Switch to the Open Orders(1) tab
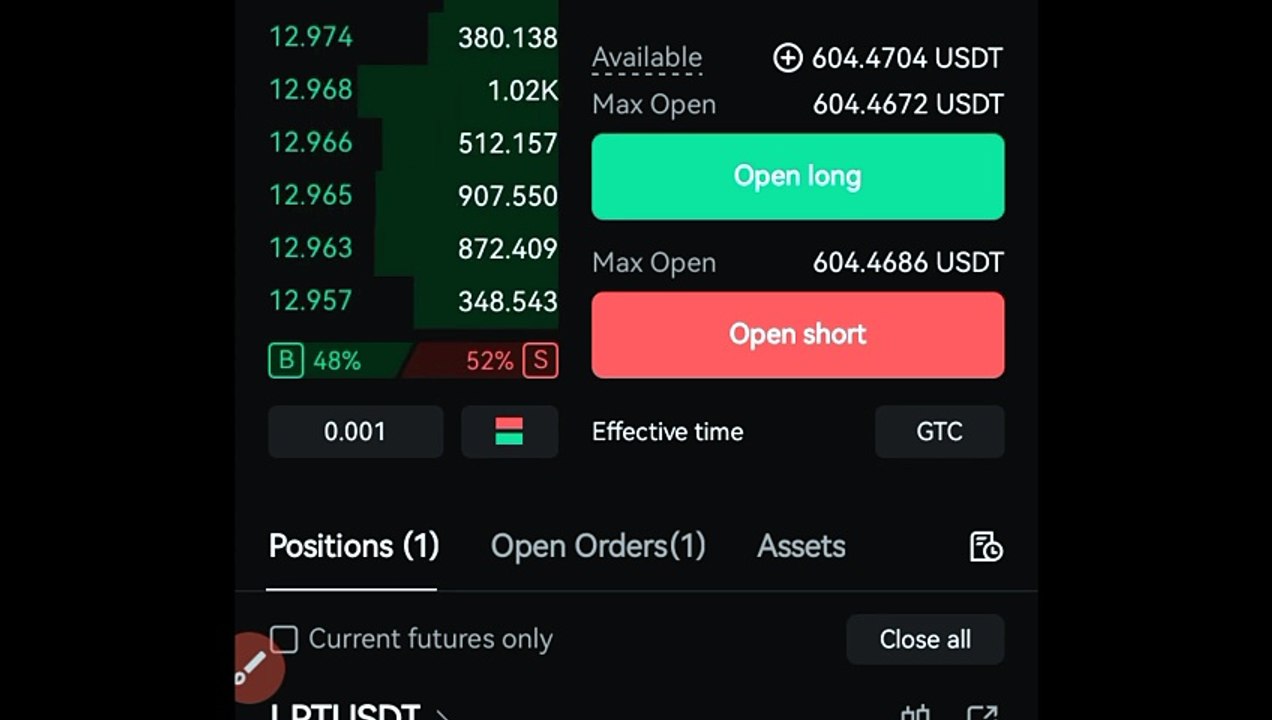Screen dimensions: 1272x720 point(598,546)
